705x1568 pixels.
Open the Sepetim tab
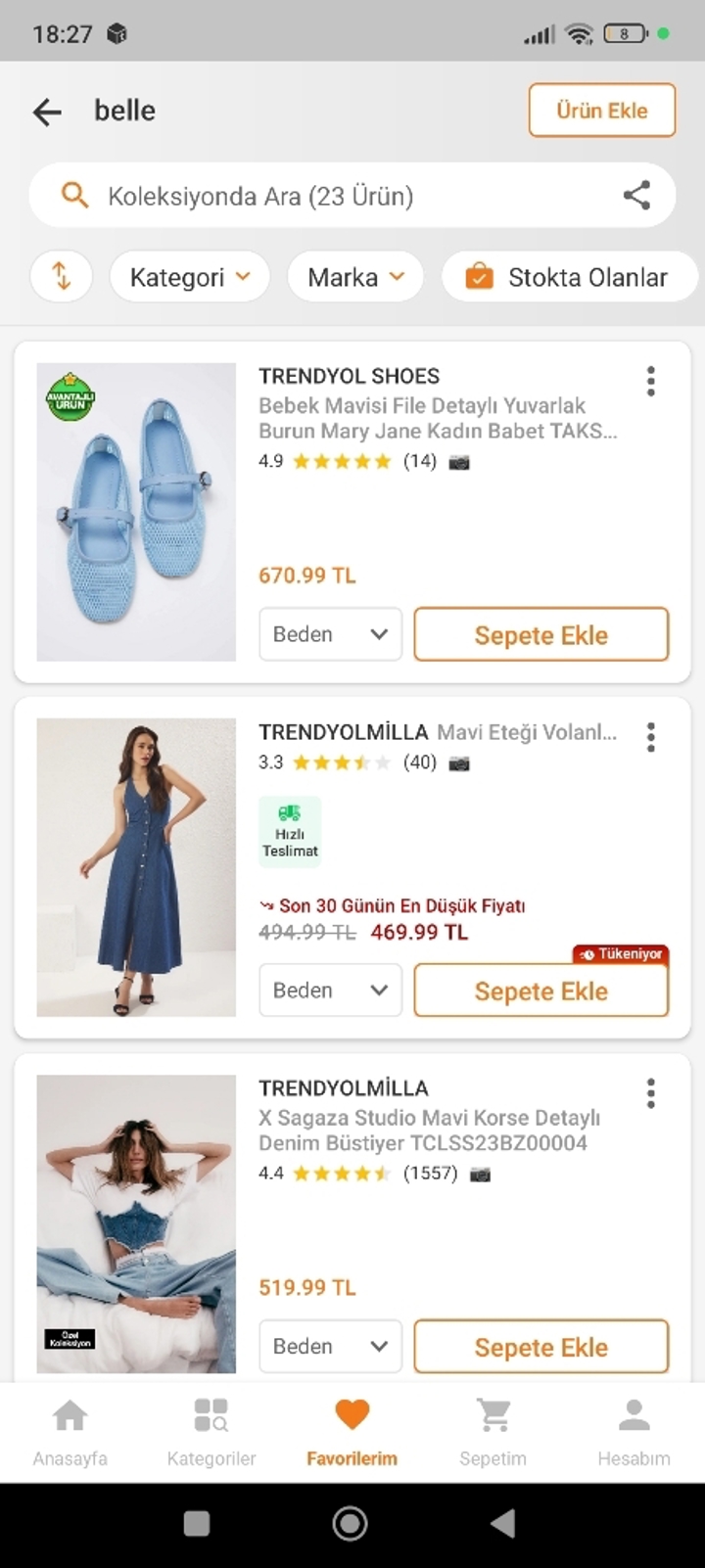coord(493,1432)
